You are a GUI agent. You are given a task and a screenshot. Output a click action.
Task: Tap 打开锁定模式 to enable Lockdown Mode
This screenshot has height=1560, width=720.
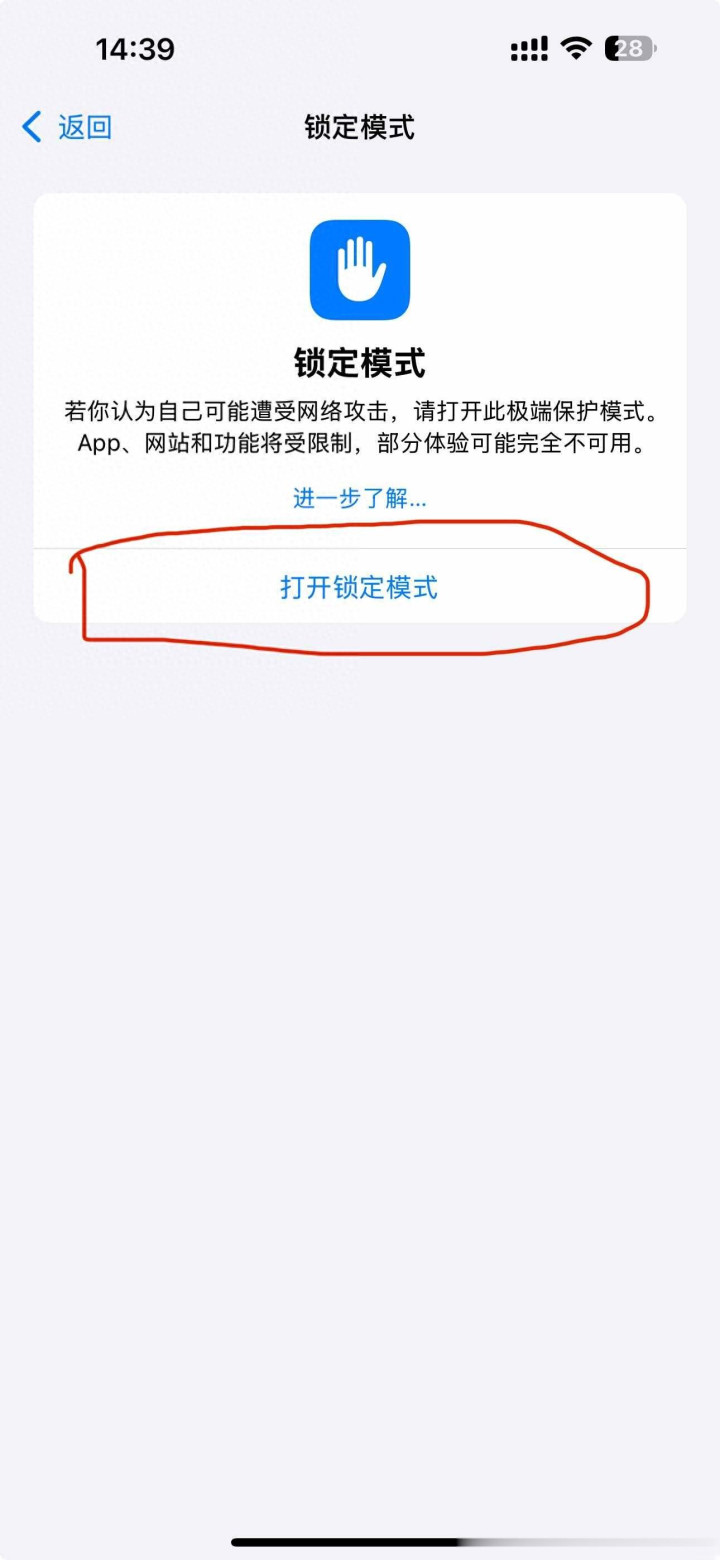[359, 587]
